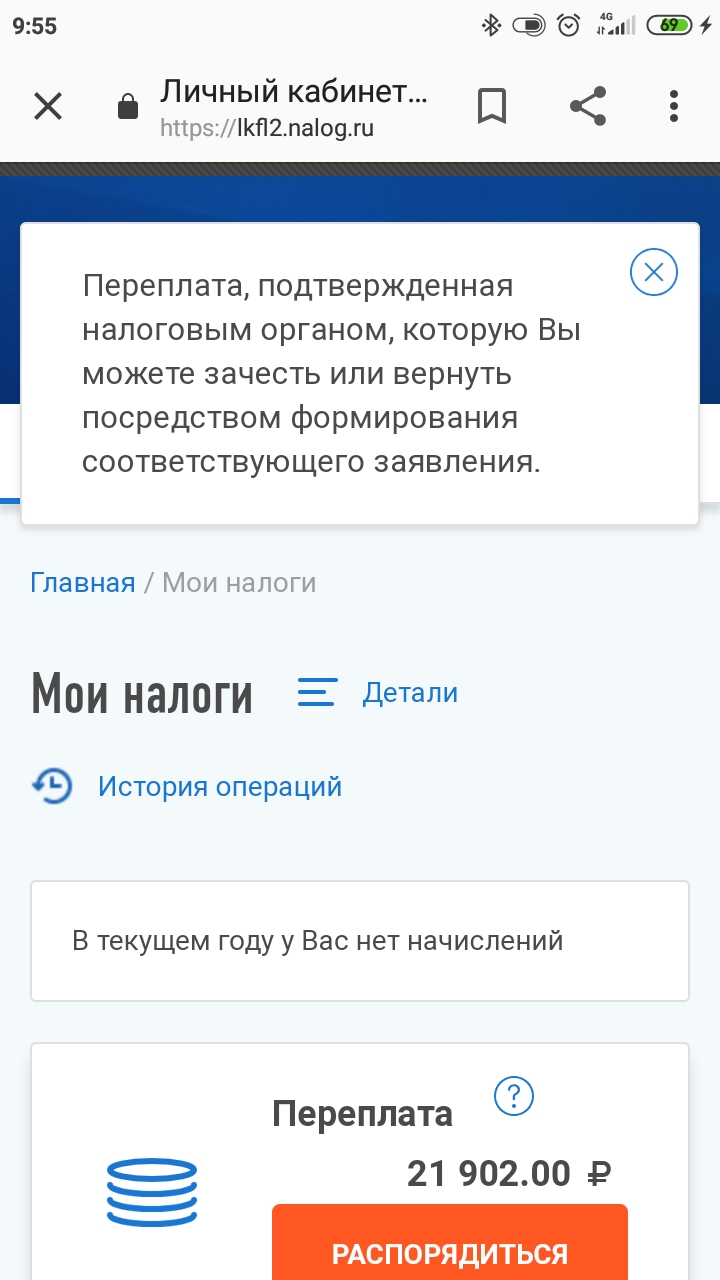
Task: Open the browser overflow menu
Action: click(x=674, y=106)
